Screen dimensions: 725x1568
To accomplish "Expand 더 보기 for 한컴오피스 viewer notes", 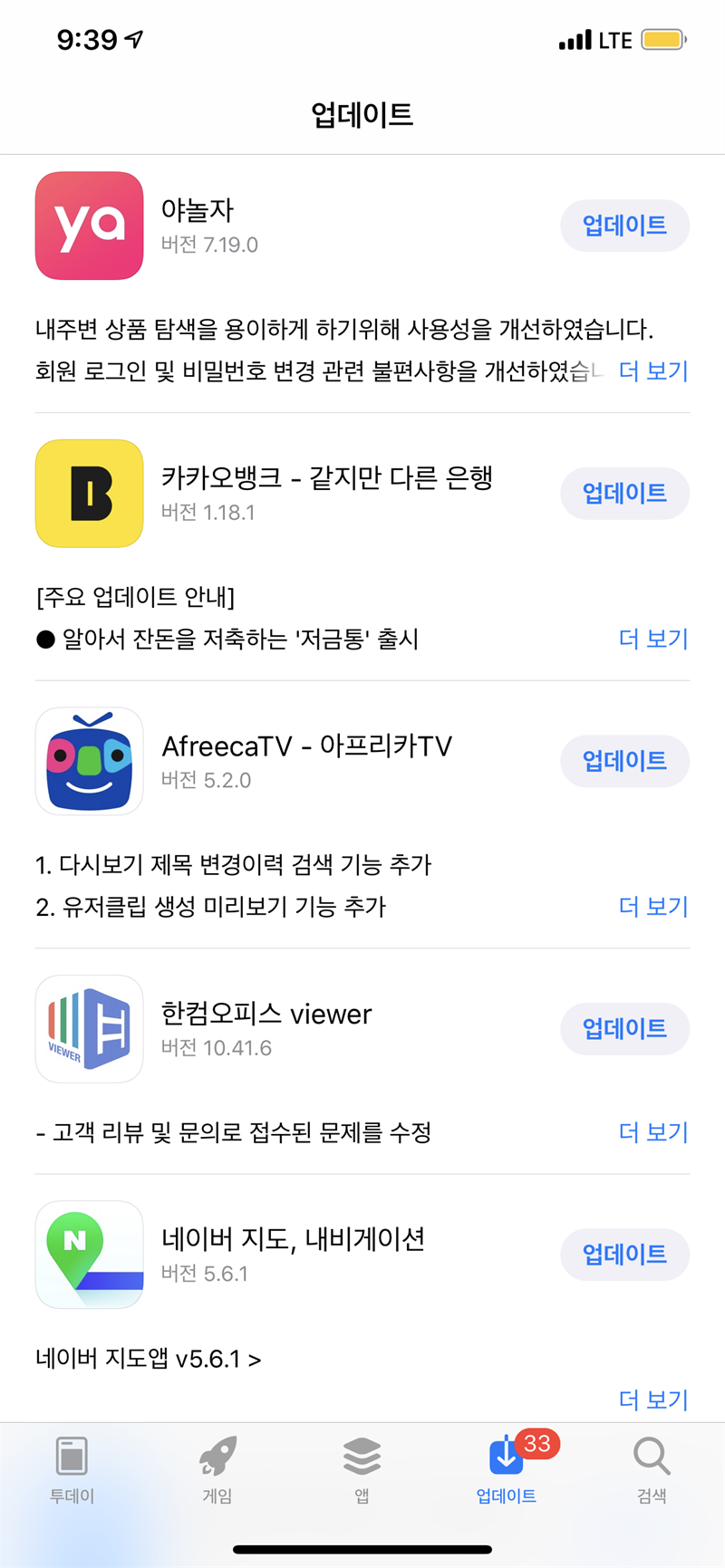I will click(653, 1132).
